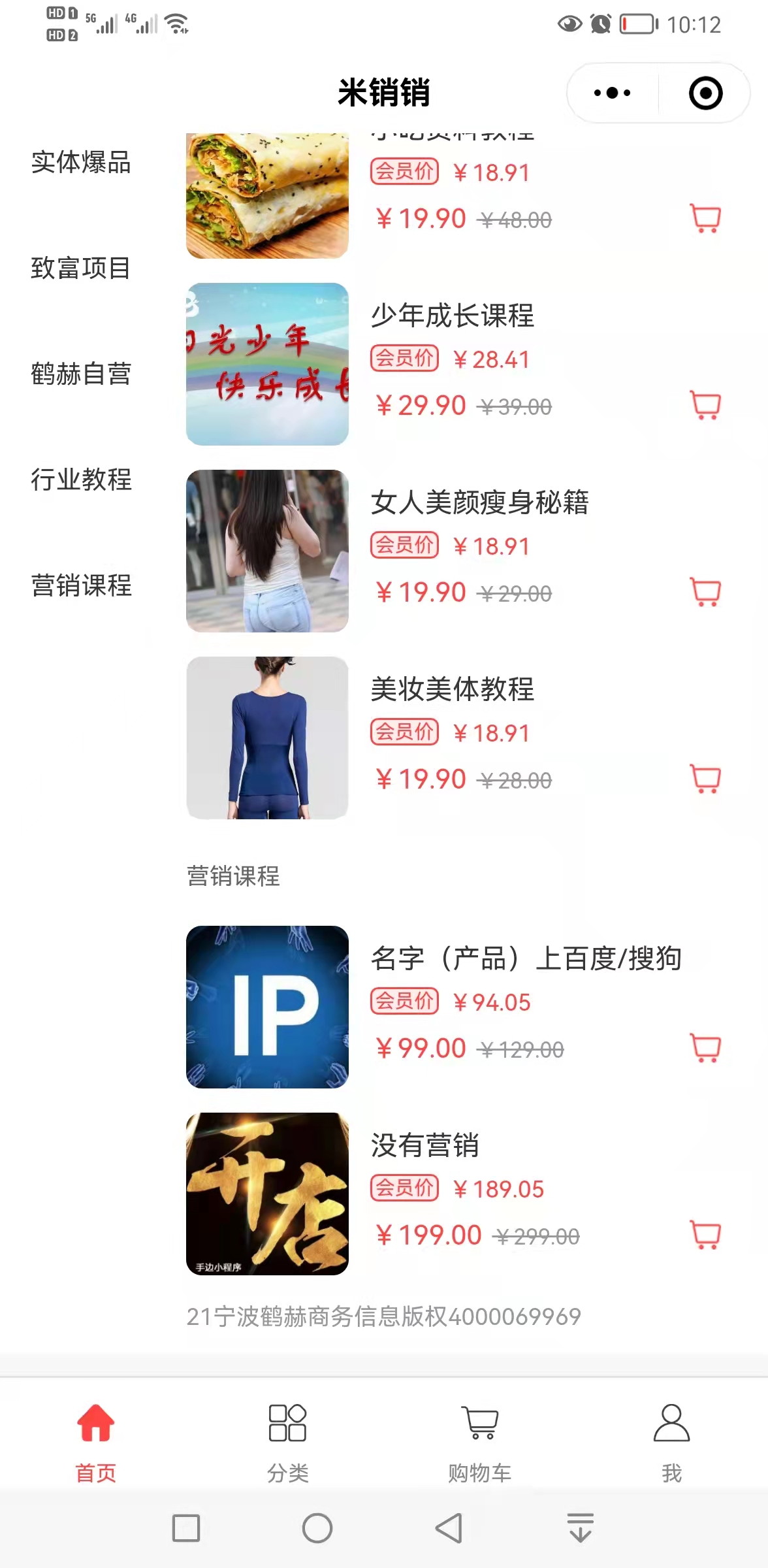Add 名字（产品）上百度/搜狗 to the cart
The height and width of the screenshot is (1568, 768).
(x=705, y=1048)
